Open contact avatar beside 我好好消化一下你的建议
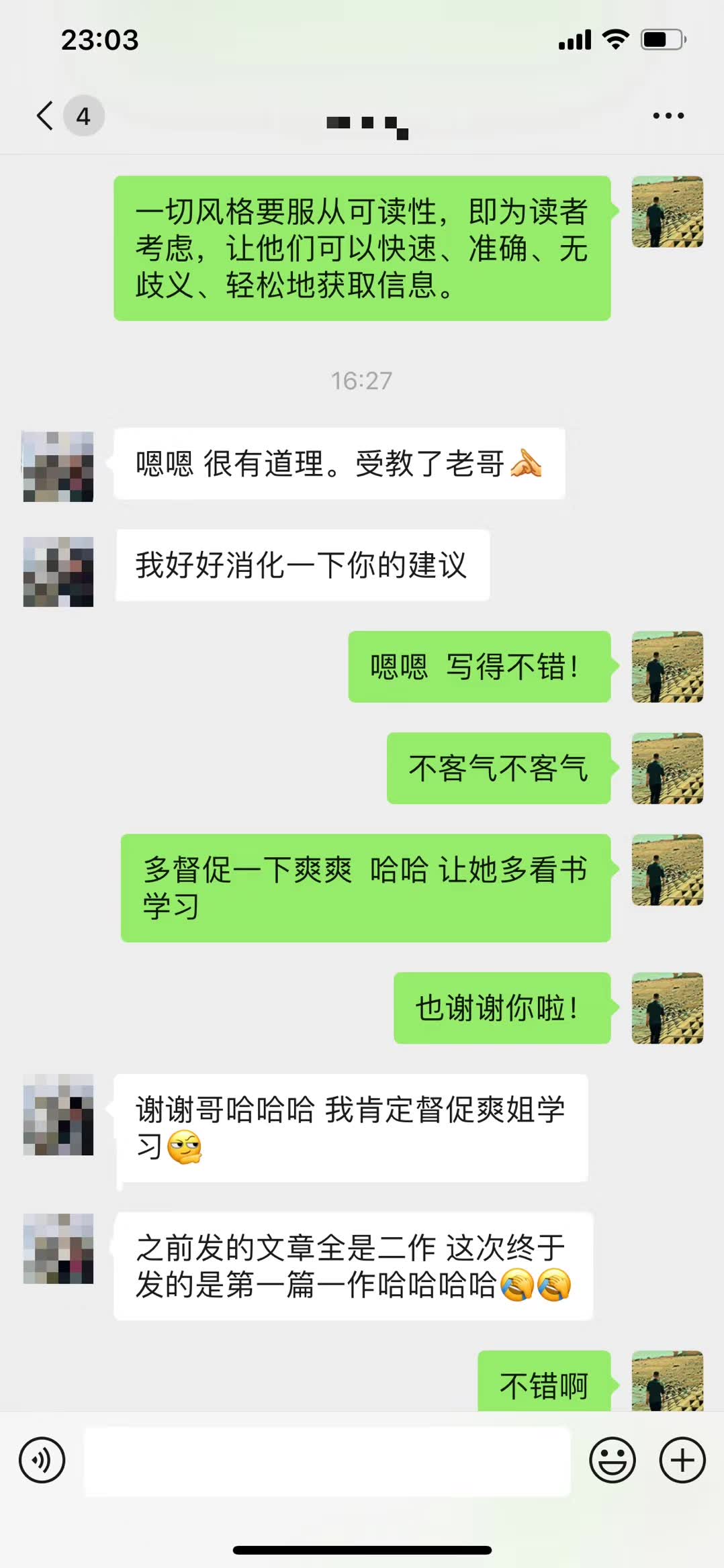 pyautogui.click(x=58, y=572)
